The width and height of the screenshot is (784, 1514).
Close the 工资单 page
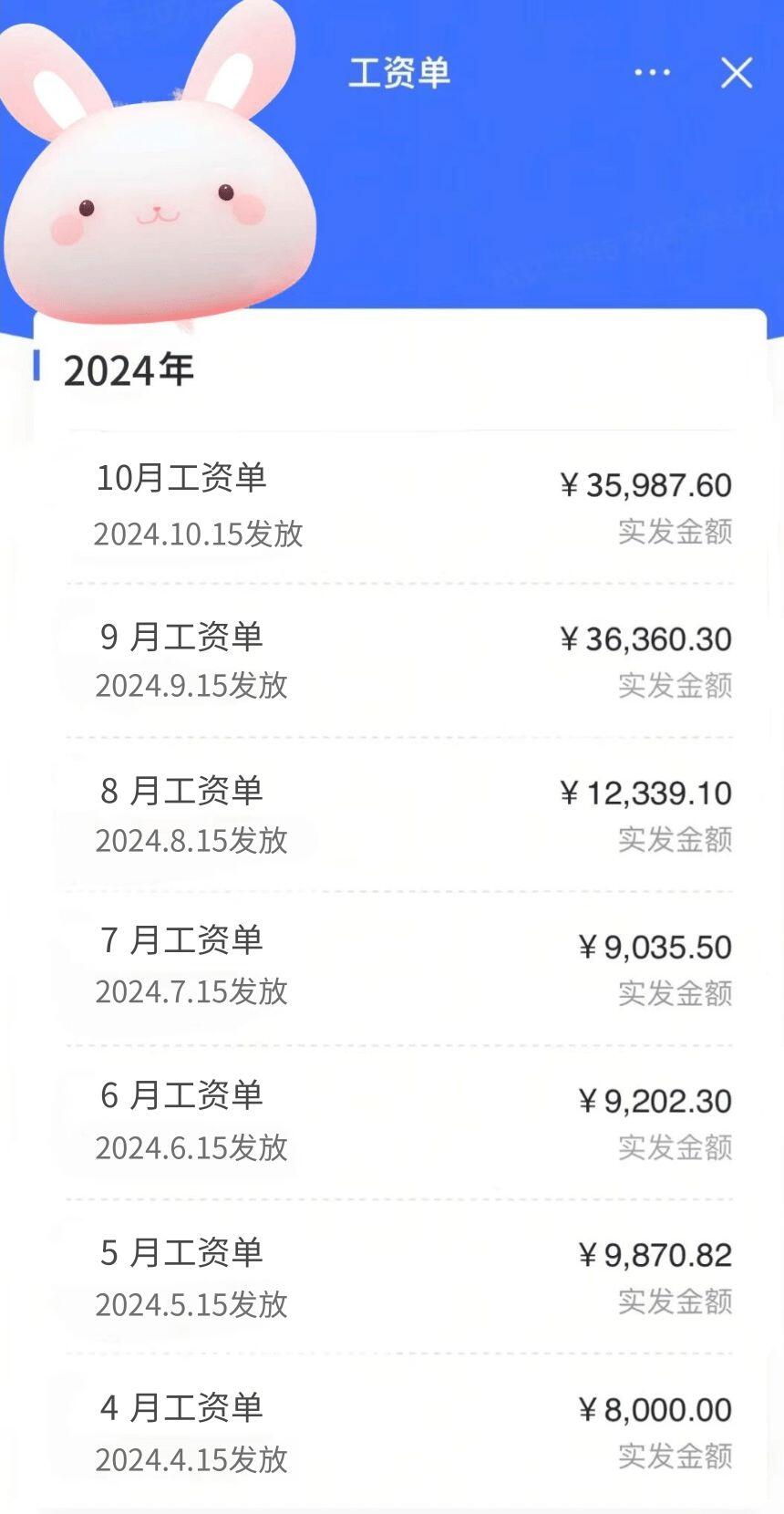pyautogui.click(x=737, y=73)
